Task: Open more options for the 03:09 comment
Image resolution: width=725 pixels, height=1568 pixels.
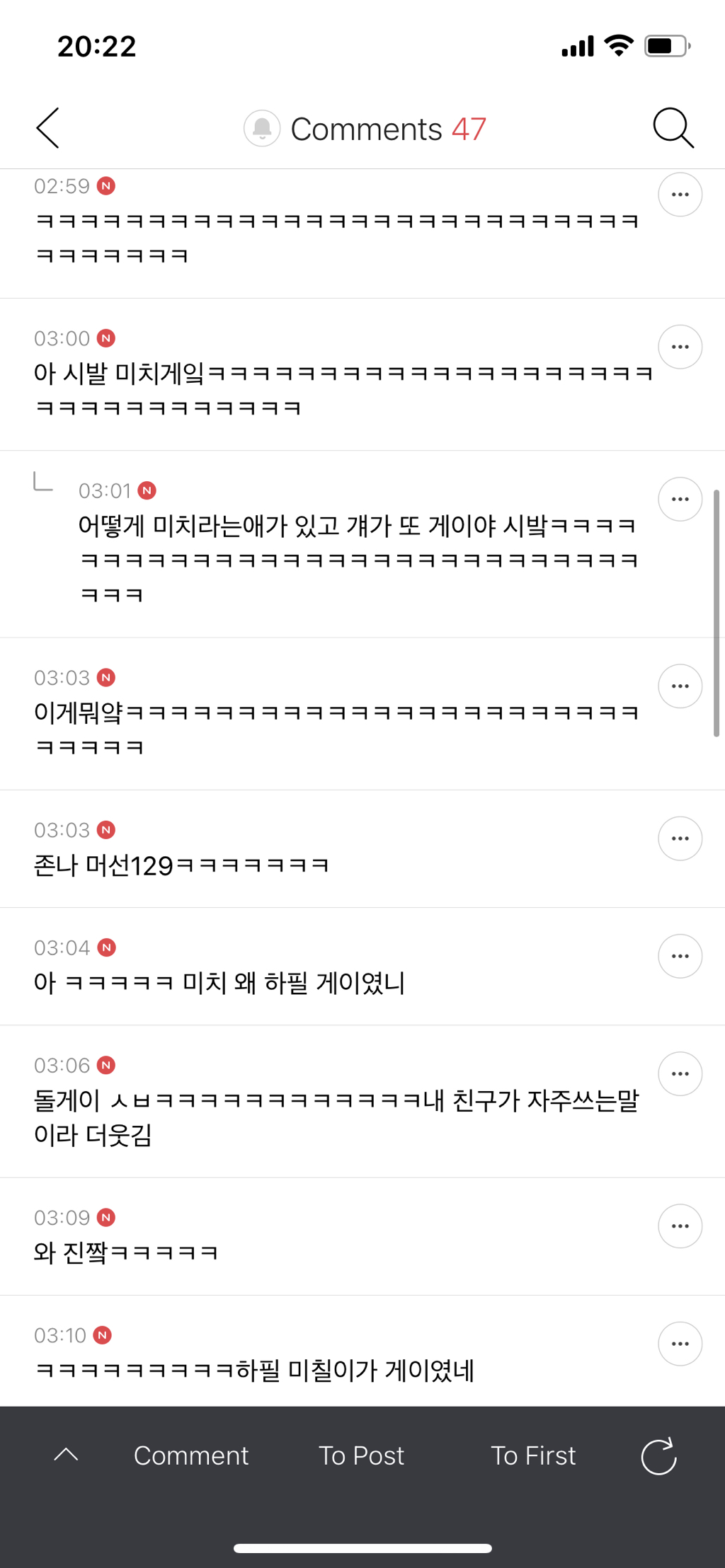Action: point(680,1226)
